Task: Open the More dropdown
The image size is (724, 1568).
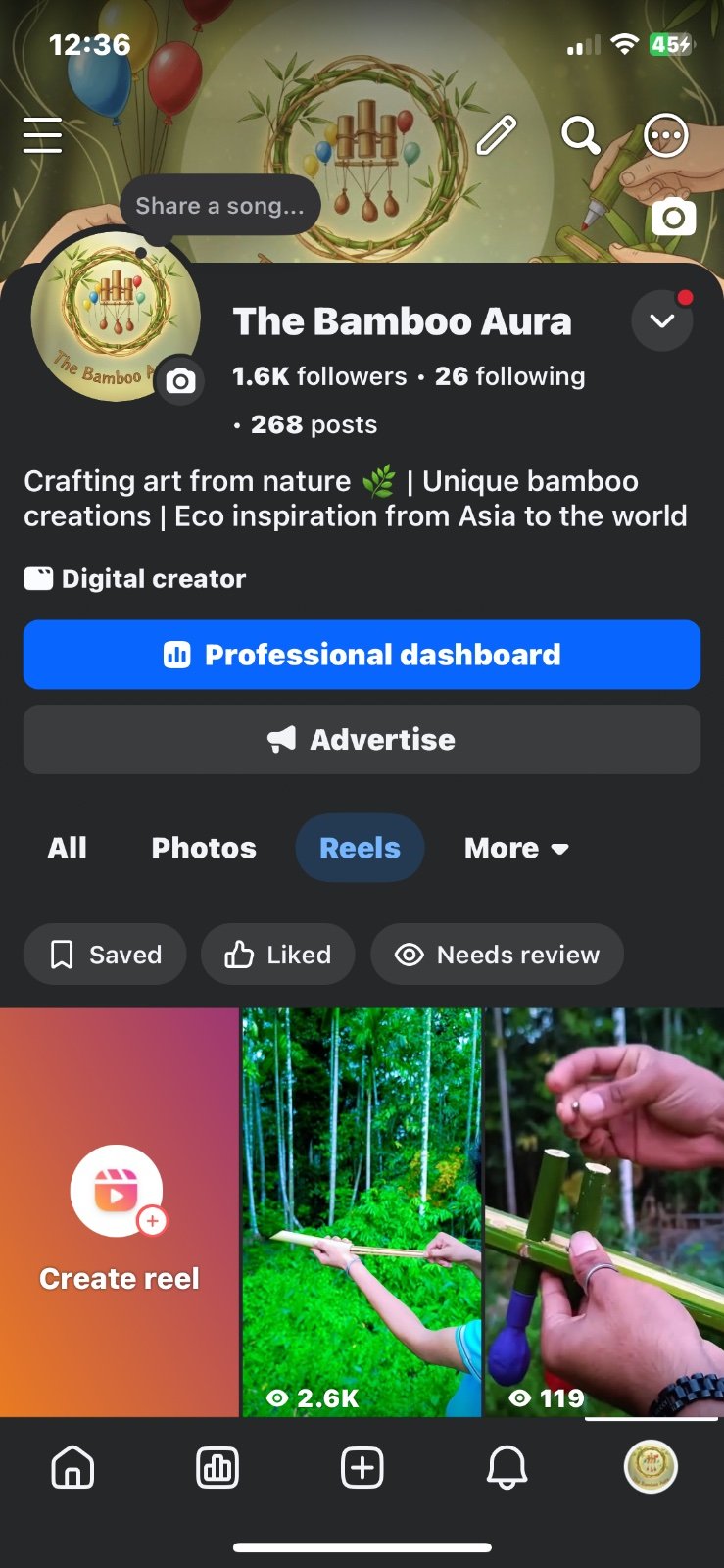Action: point(516,848)
